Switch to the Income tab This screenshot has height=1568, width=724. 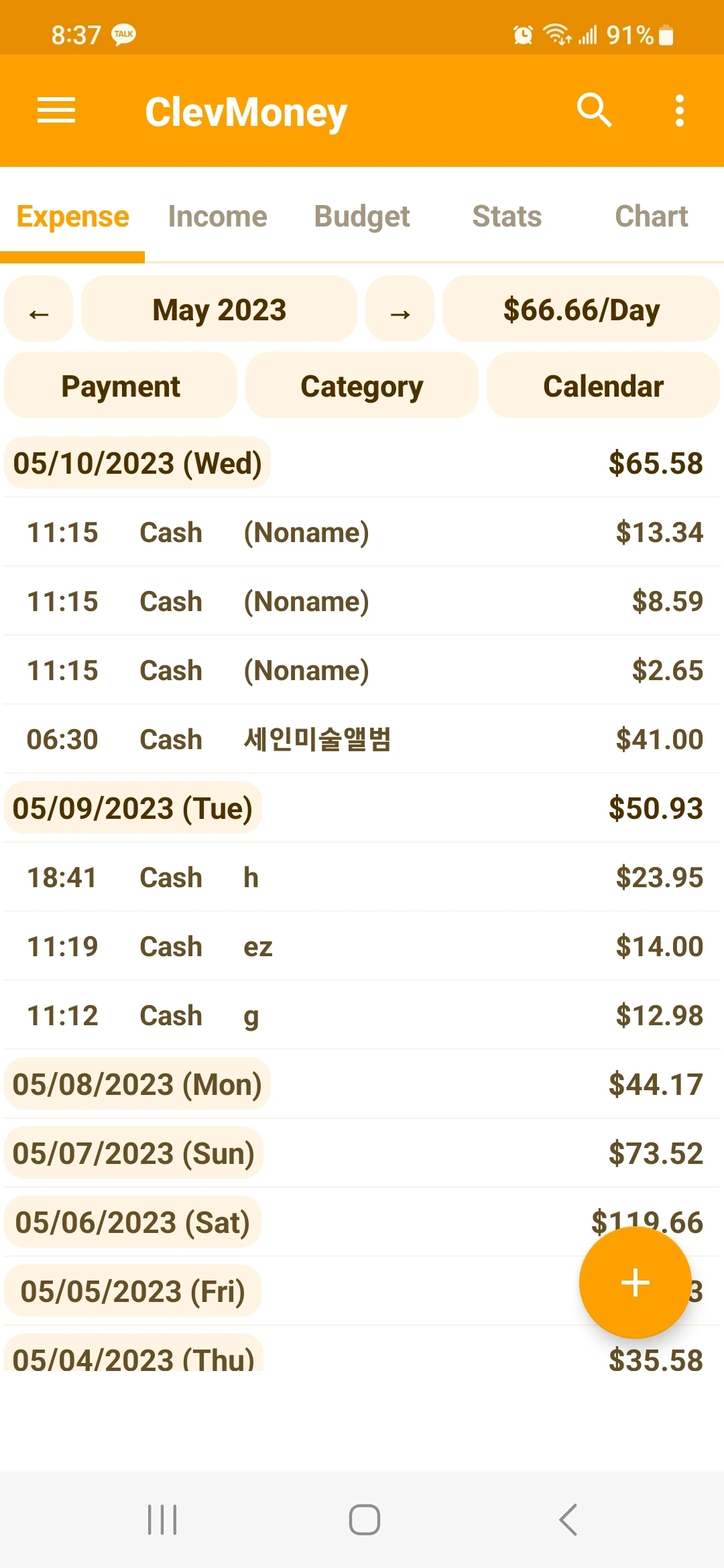pyautogui.click(x=217, y=216)
